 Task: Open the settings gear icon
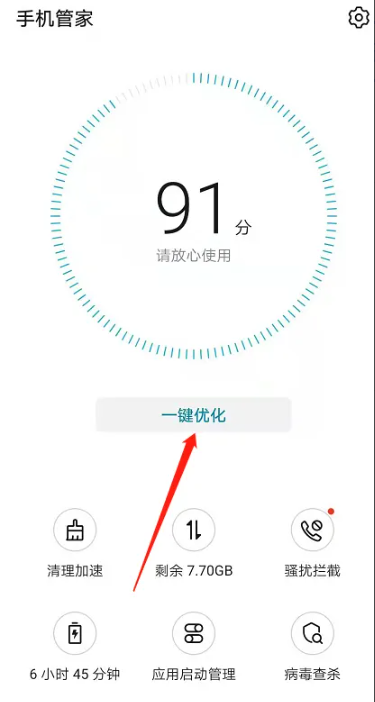click(358, 18)
